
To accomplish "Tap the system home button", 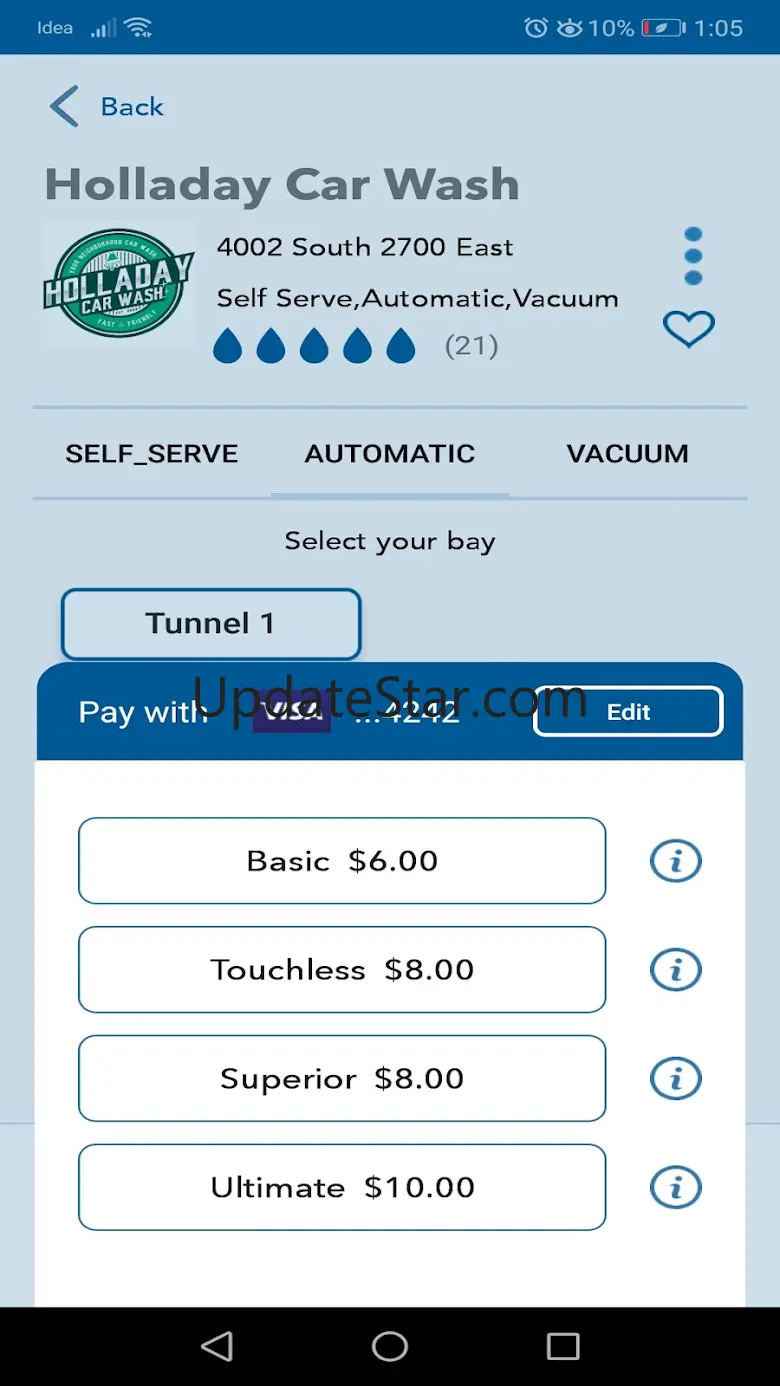I will pyautogui.click(x=390, y=1346).
